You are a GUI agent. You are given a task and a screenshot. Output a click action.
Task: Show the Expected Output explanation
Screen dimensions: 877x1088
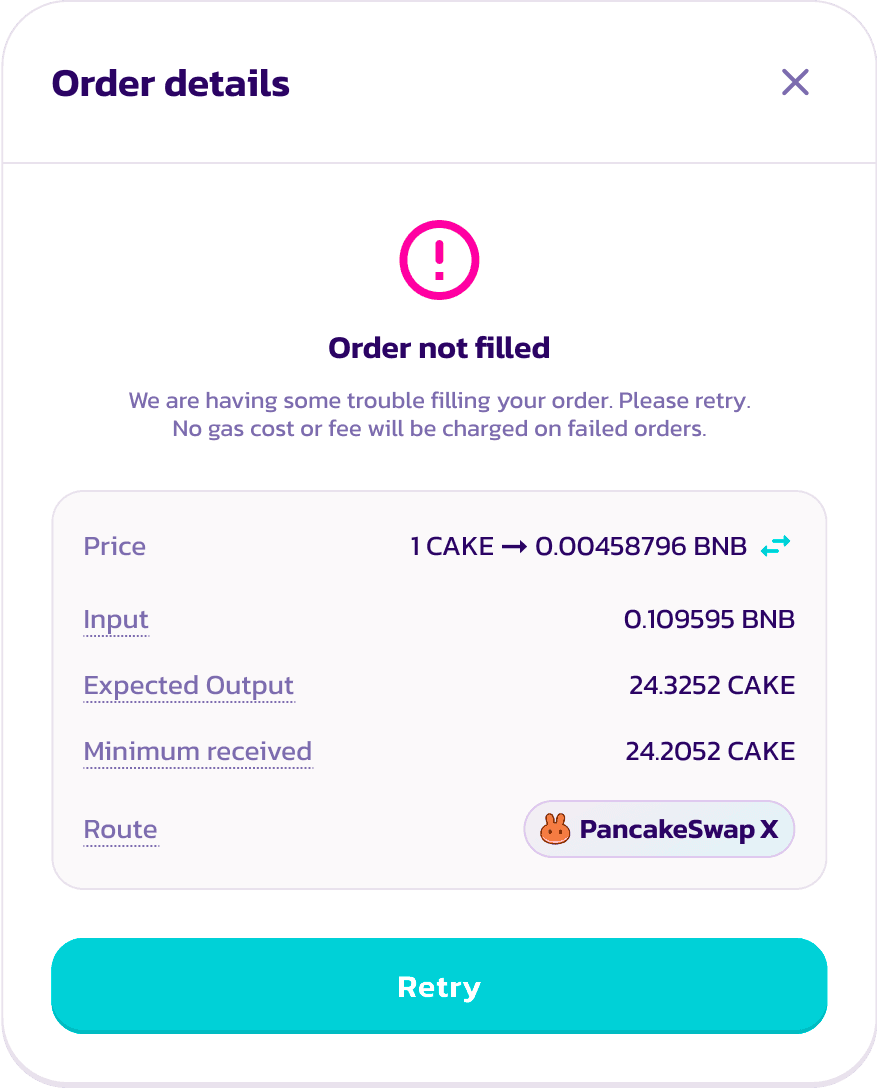click(x=189, y=686)
